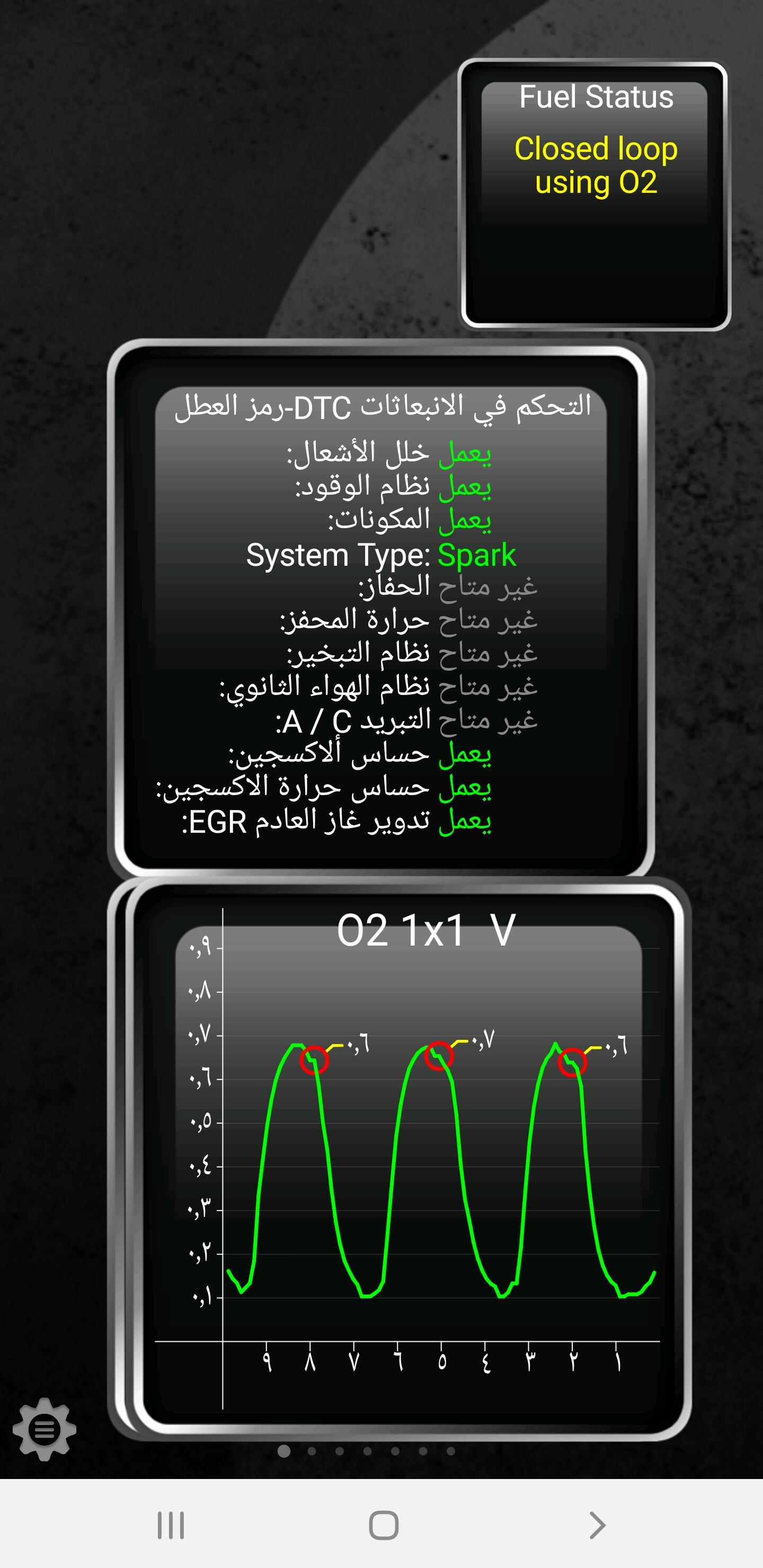The width and height of the screenshot is (763, 1568).
Task: Go to the home screen
Action: point(384,1526)
